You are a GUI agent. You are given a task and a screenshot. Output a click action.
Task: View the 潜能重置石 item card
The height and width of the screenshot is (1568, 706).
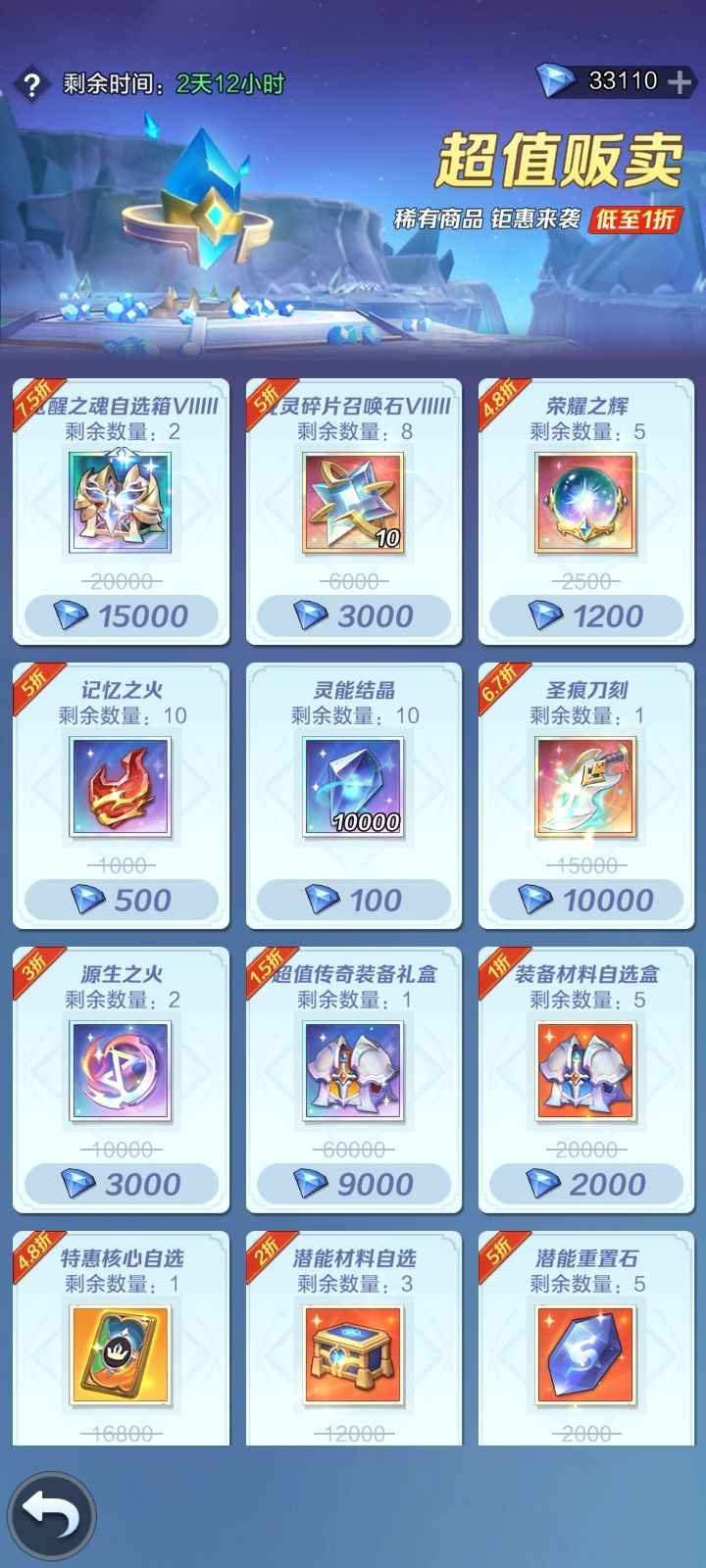coord(586,1339)
